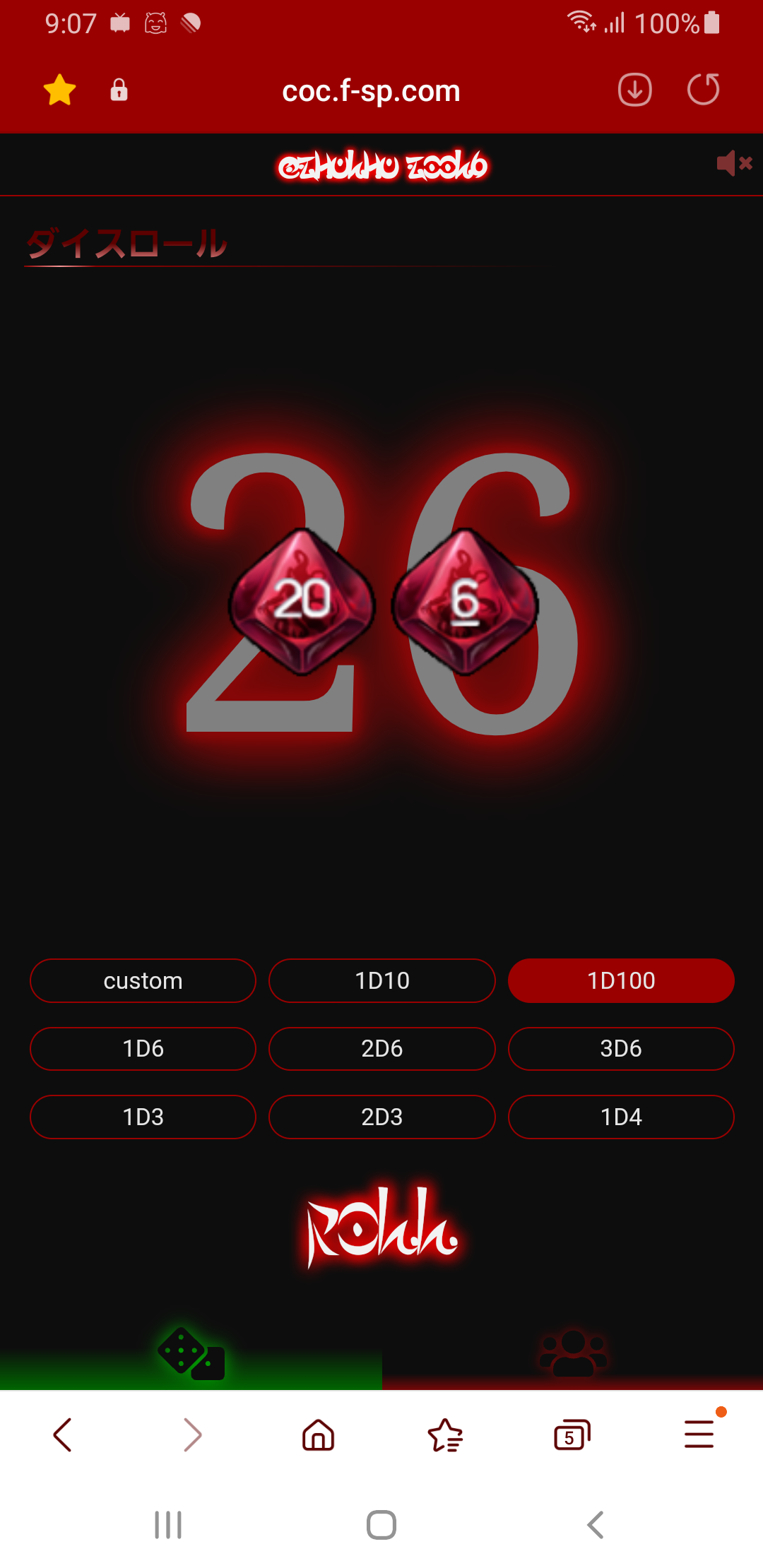This screenshot has width=763, height=1568.
Task: Select the 1D4 dice button
Action: tap(621, 1117)
